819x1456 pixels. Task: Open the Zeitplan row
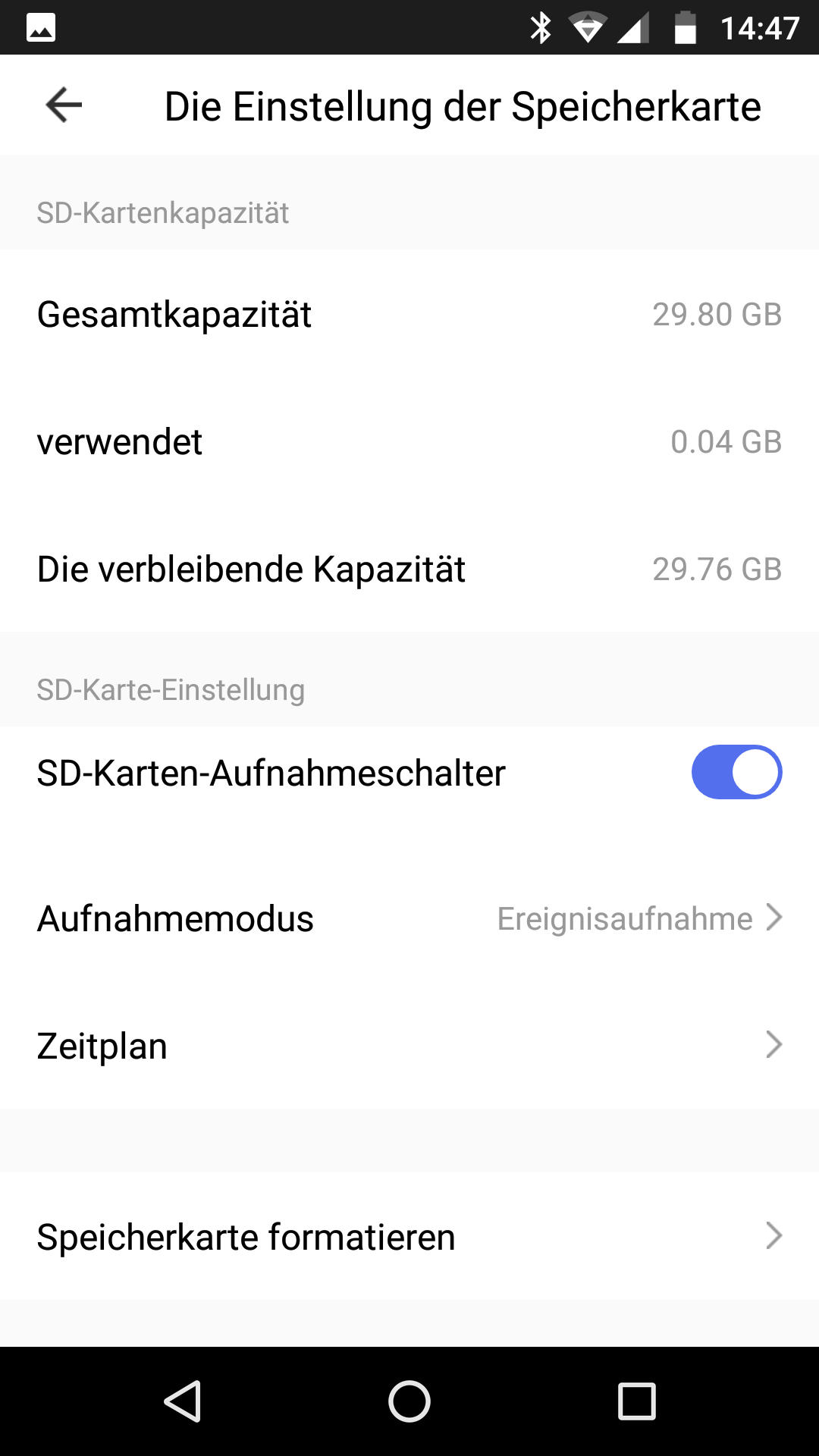[409, 1046]
